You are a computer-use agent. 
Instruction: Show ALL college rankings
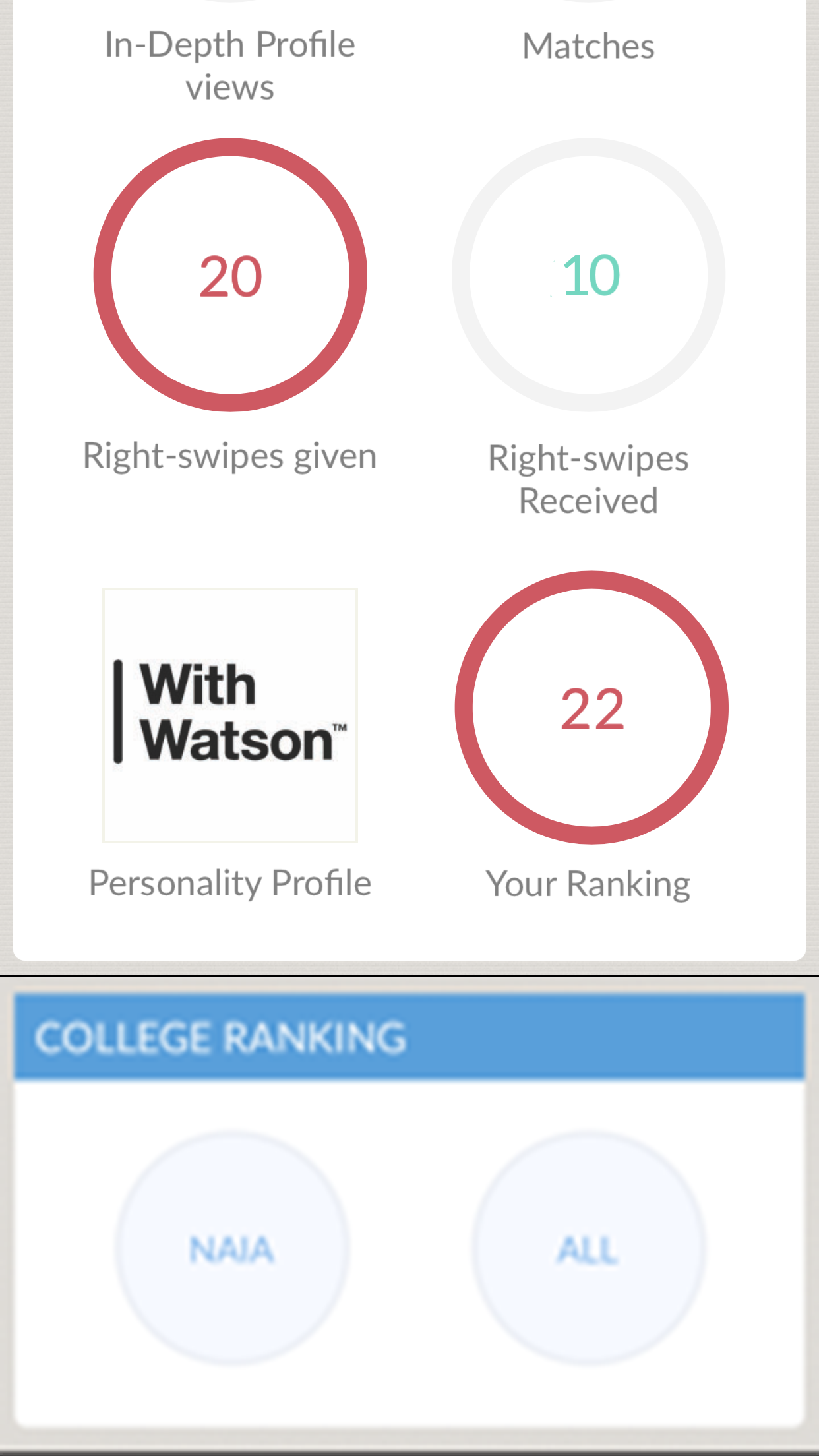[588, 1248]
